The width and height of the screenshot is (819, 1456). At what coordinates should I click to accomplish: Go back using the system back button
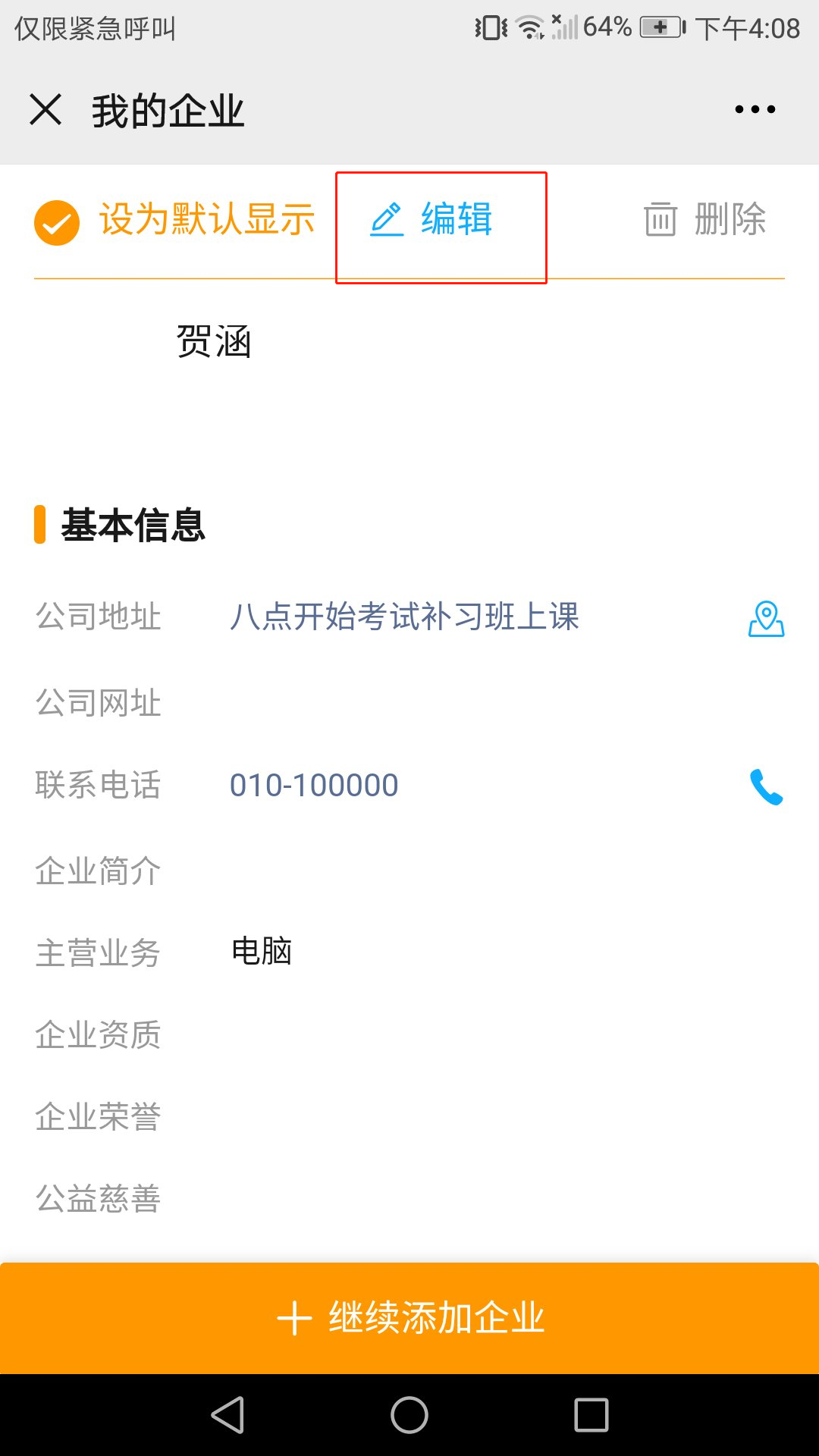pos(227,1415)
